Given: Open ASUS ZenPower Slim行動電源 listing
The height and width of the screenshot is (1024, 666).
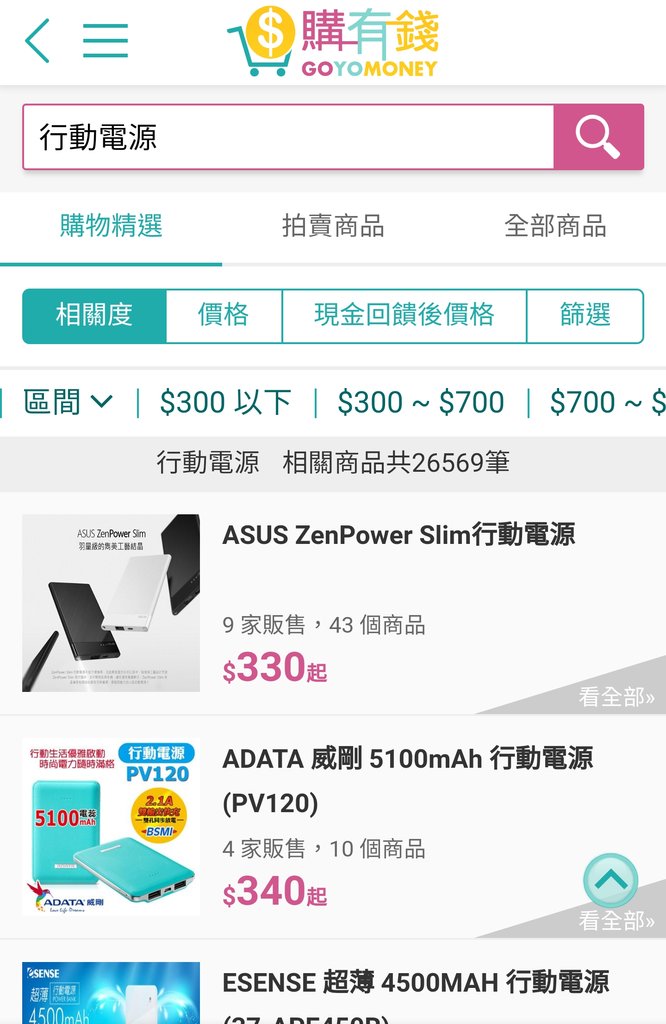Looking at the screenshot, I should click(x=398, y=535).
